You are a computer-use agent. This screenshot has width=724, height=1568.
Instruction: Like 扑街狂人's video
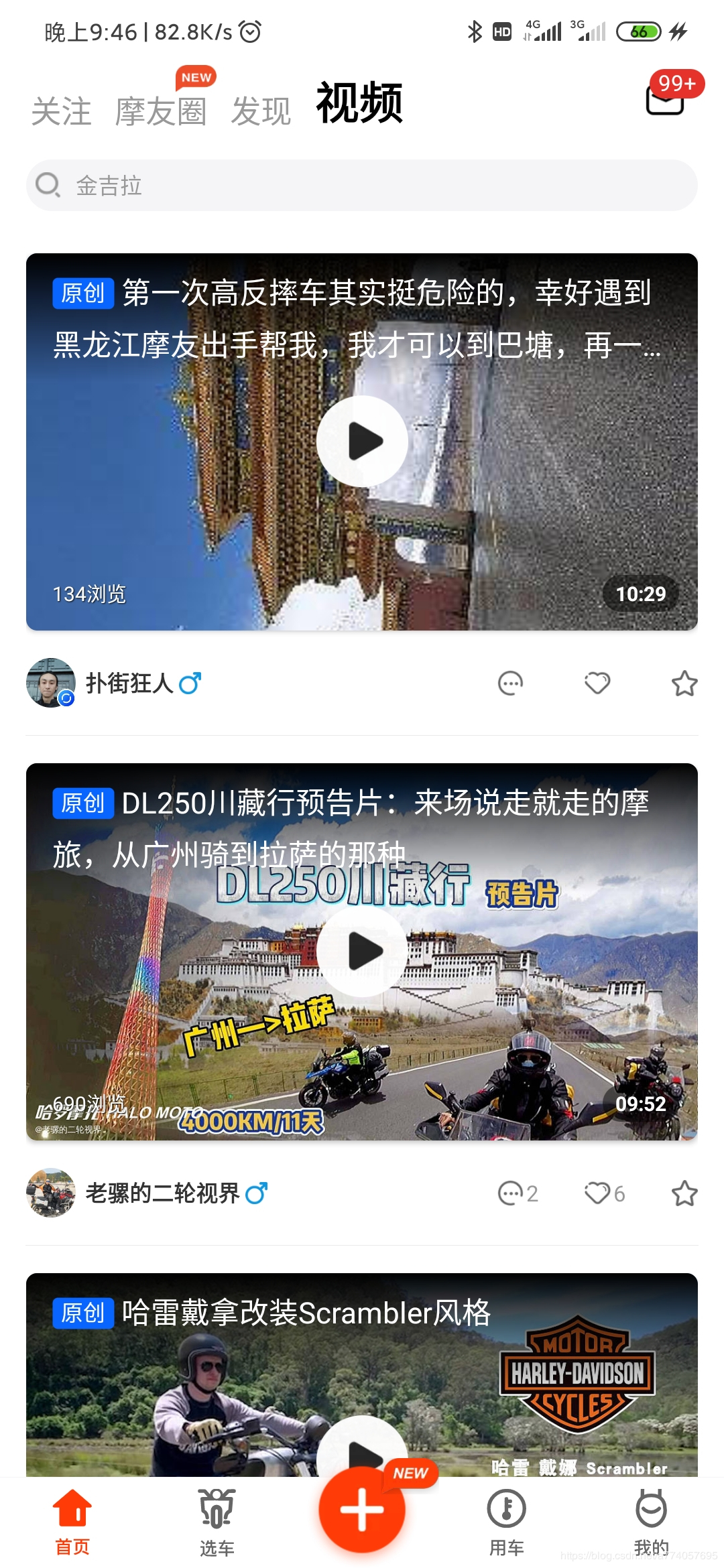[x=597, y=683]
